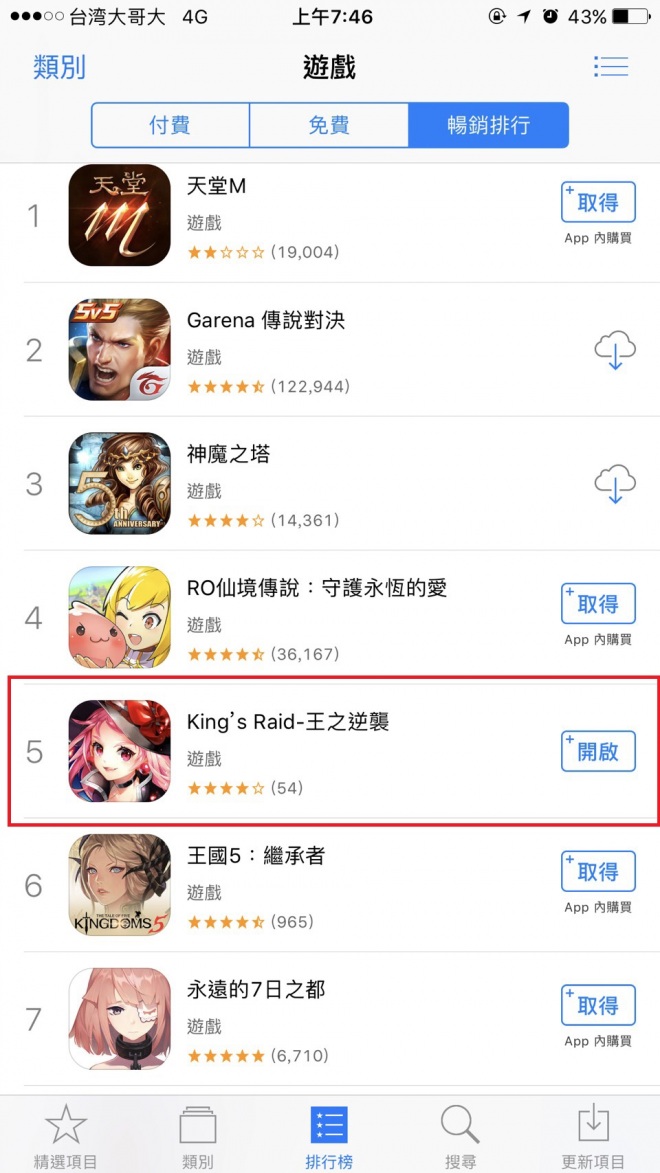Screen dimensions: 660x1173
Task: Tap 開啟 for King's Raid-王之逆襲
Action: [x=598, y=752]
